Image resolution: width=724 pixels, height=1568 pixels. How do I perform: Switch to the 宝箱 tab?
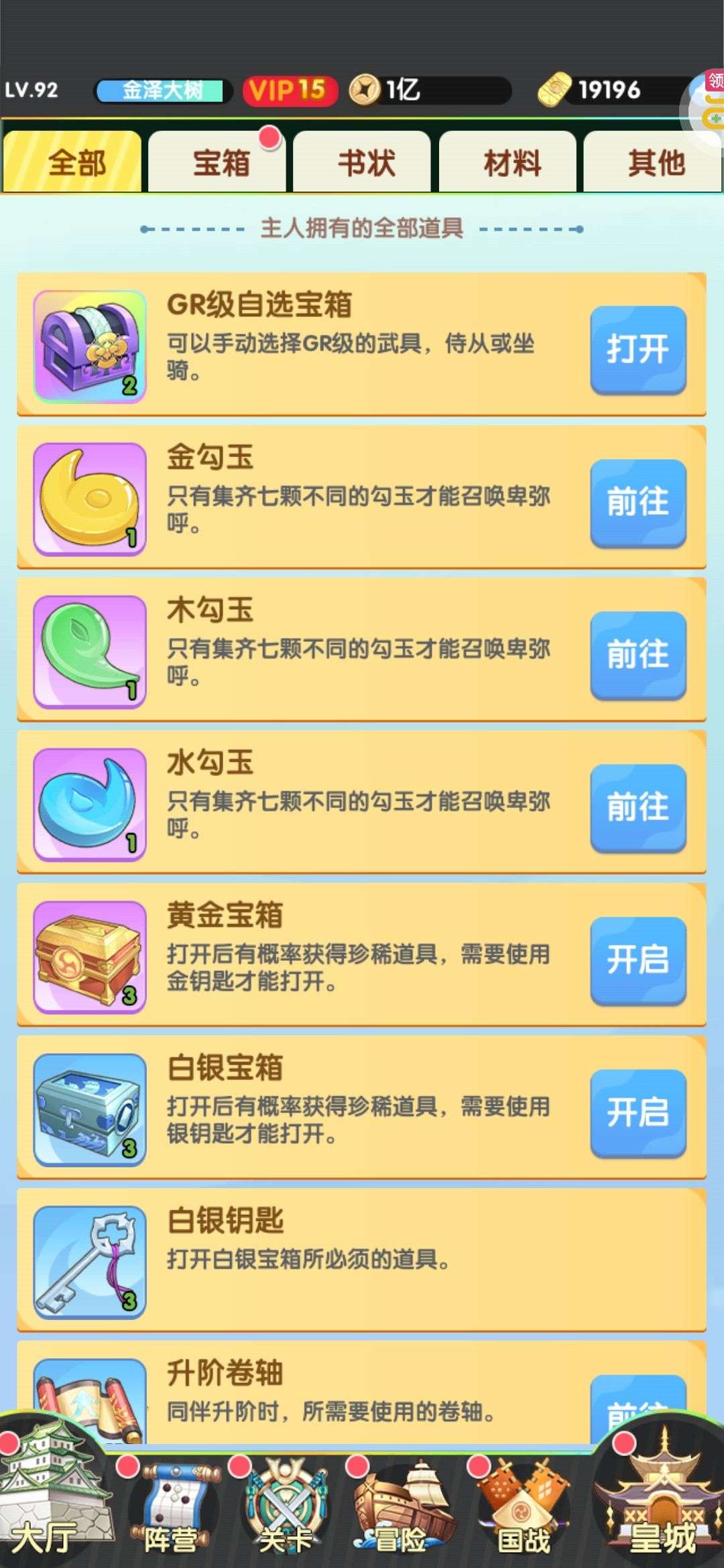coord(221,163)
